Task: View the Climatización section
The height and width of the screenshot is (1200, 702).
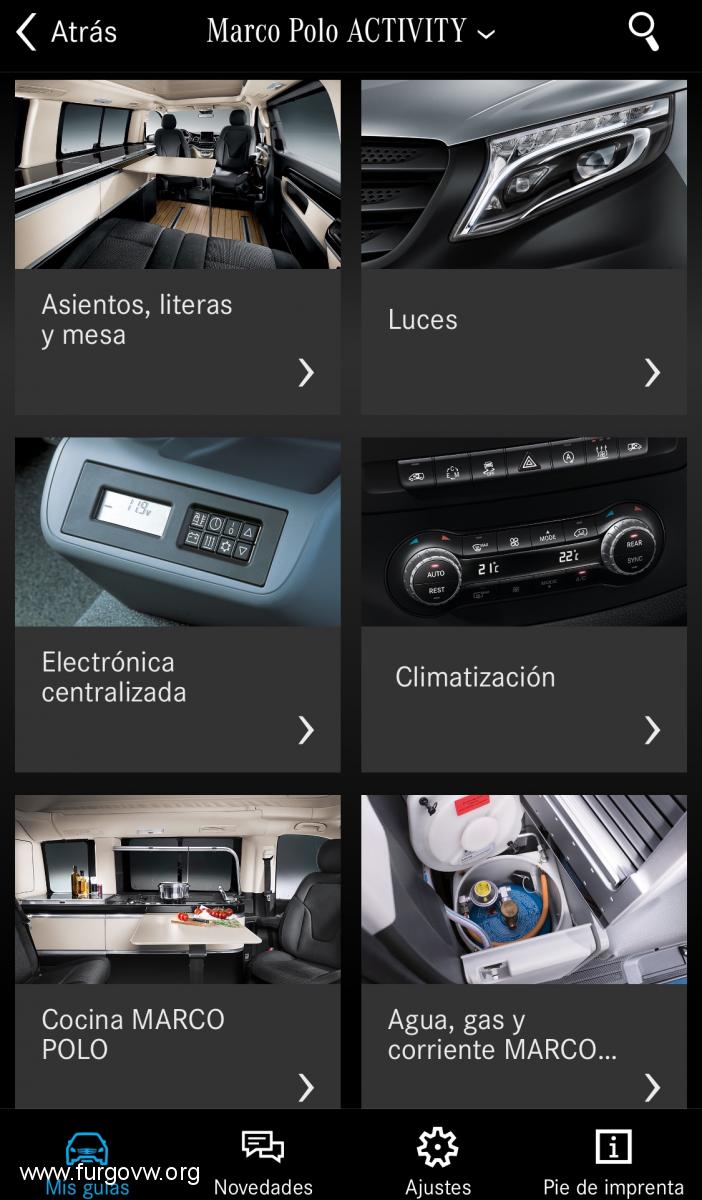Action: click(x=523, y=604)
